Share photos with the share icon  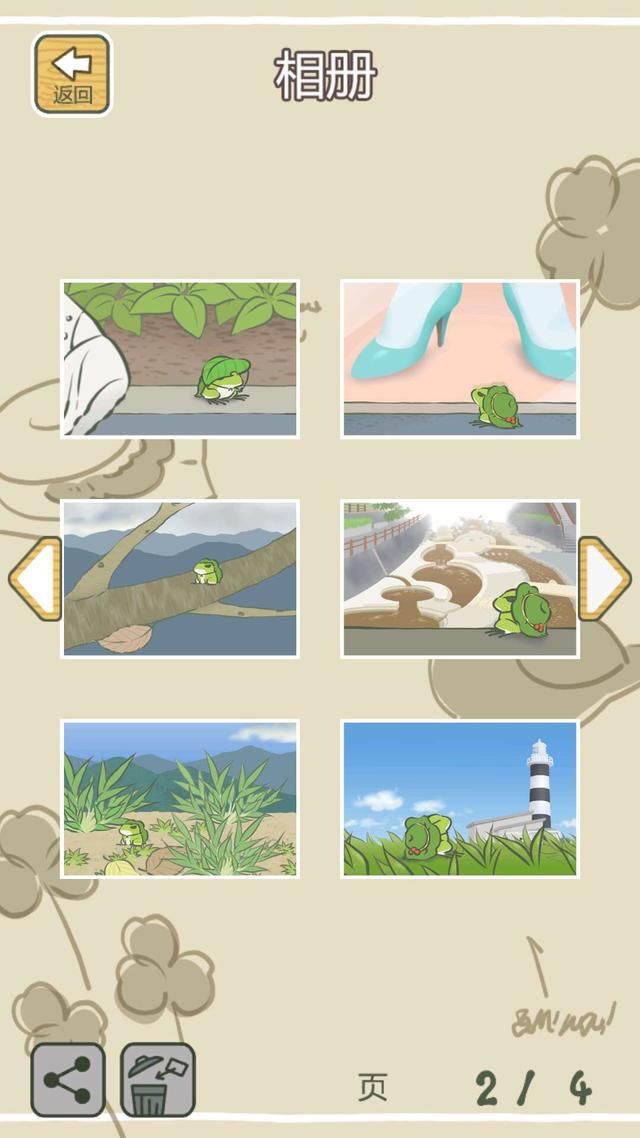point(68,1080)
